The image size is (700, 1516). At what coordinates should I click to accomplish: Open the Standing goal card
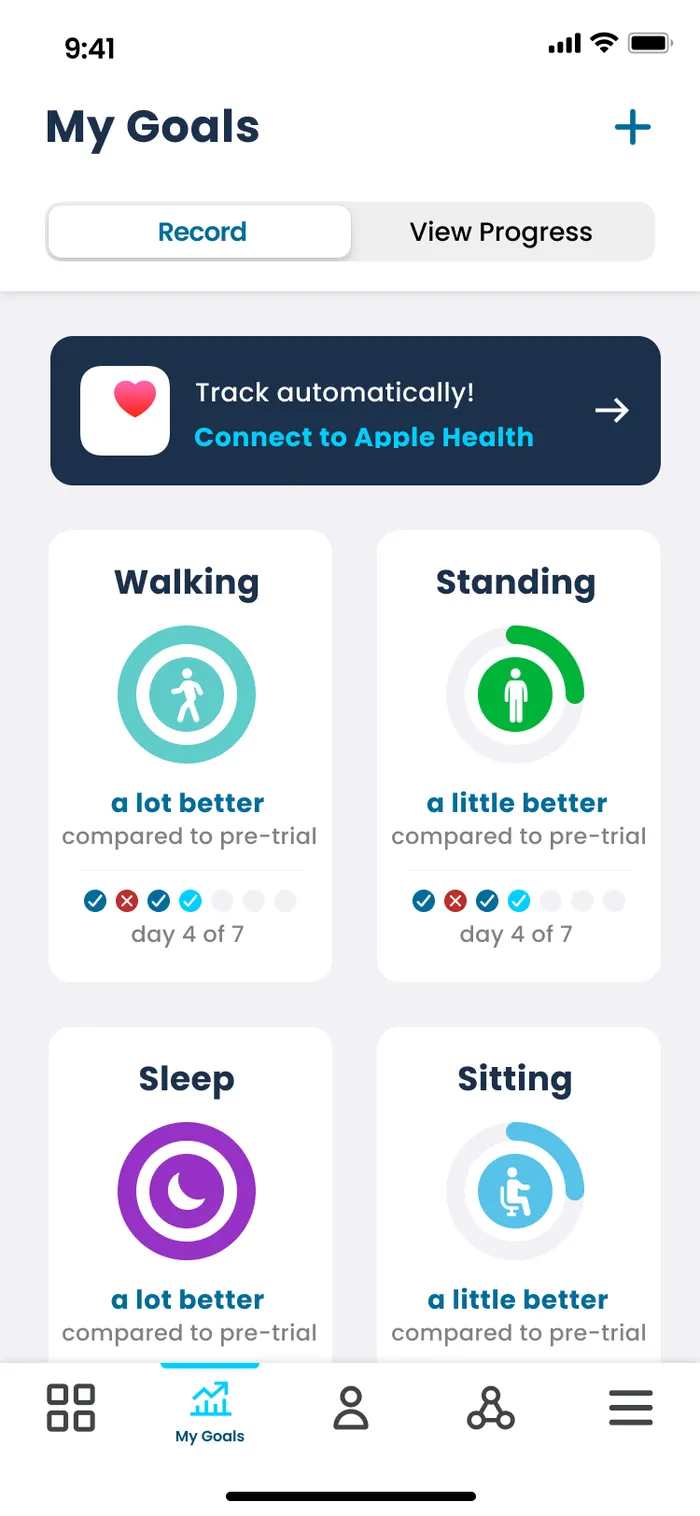pyautogui.click(x=518, y=756)
